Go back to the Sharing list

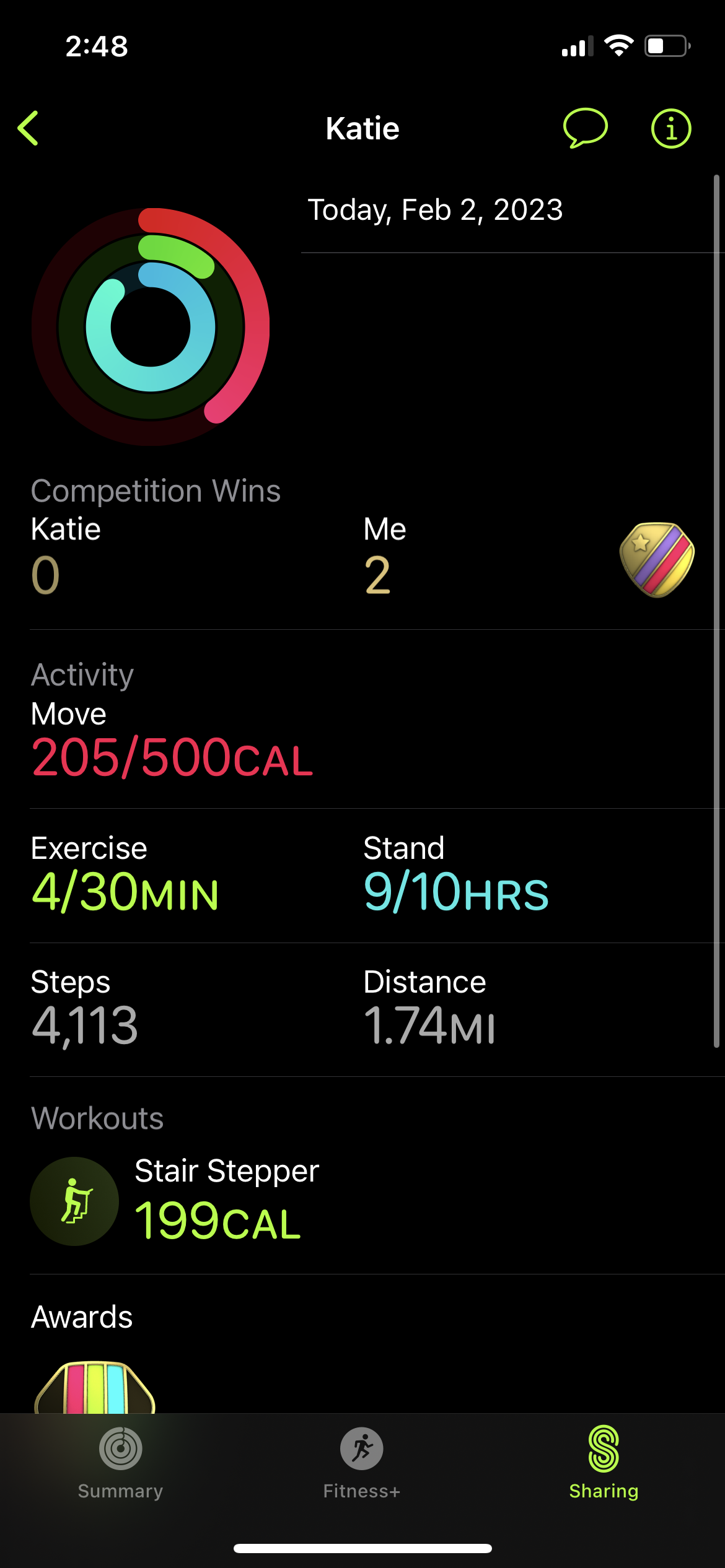pyautogui.click(x=29, y=128)
